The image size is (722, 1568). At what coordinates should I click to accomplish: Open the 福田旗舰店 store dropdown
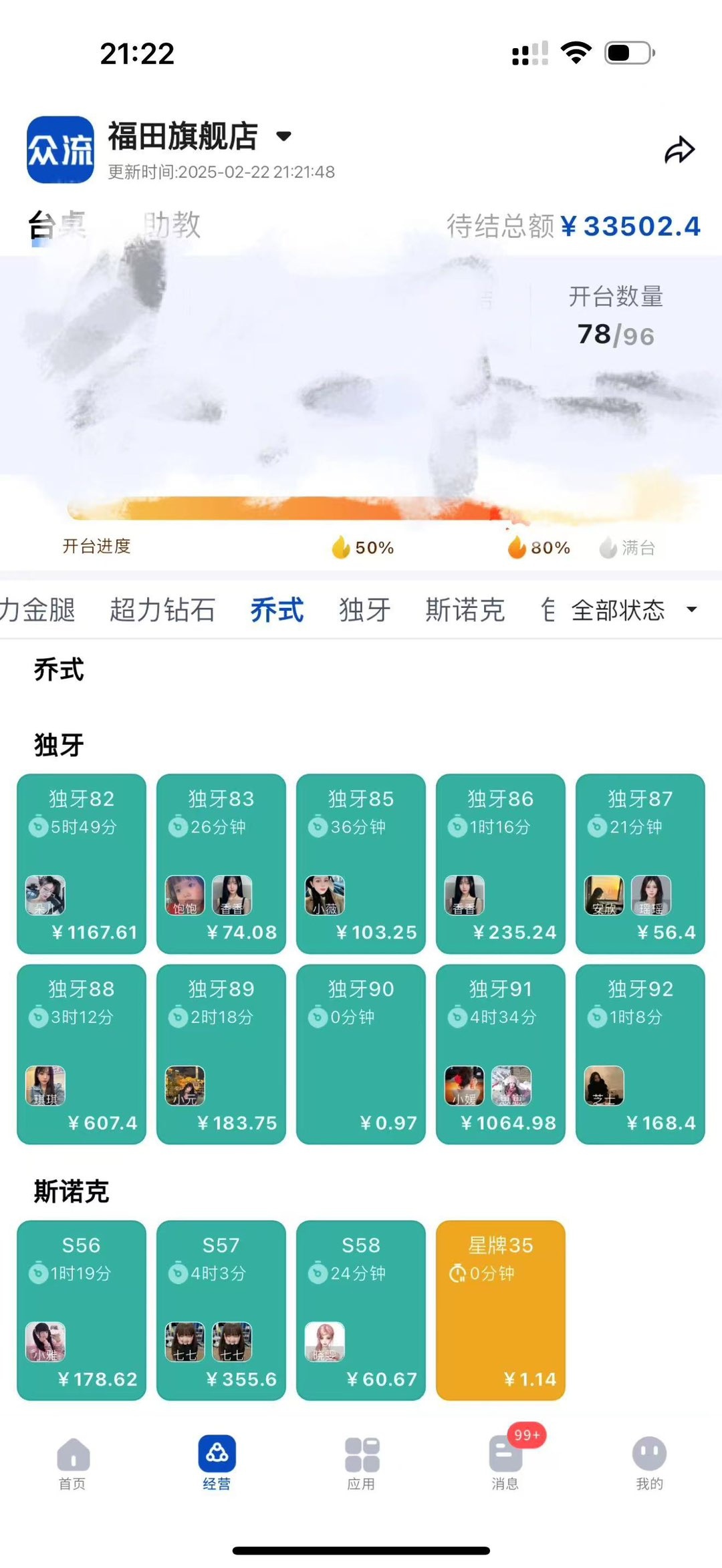(283, 136)
